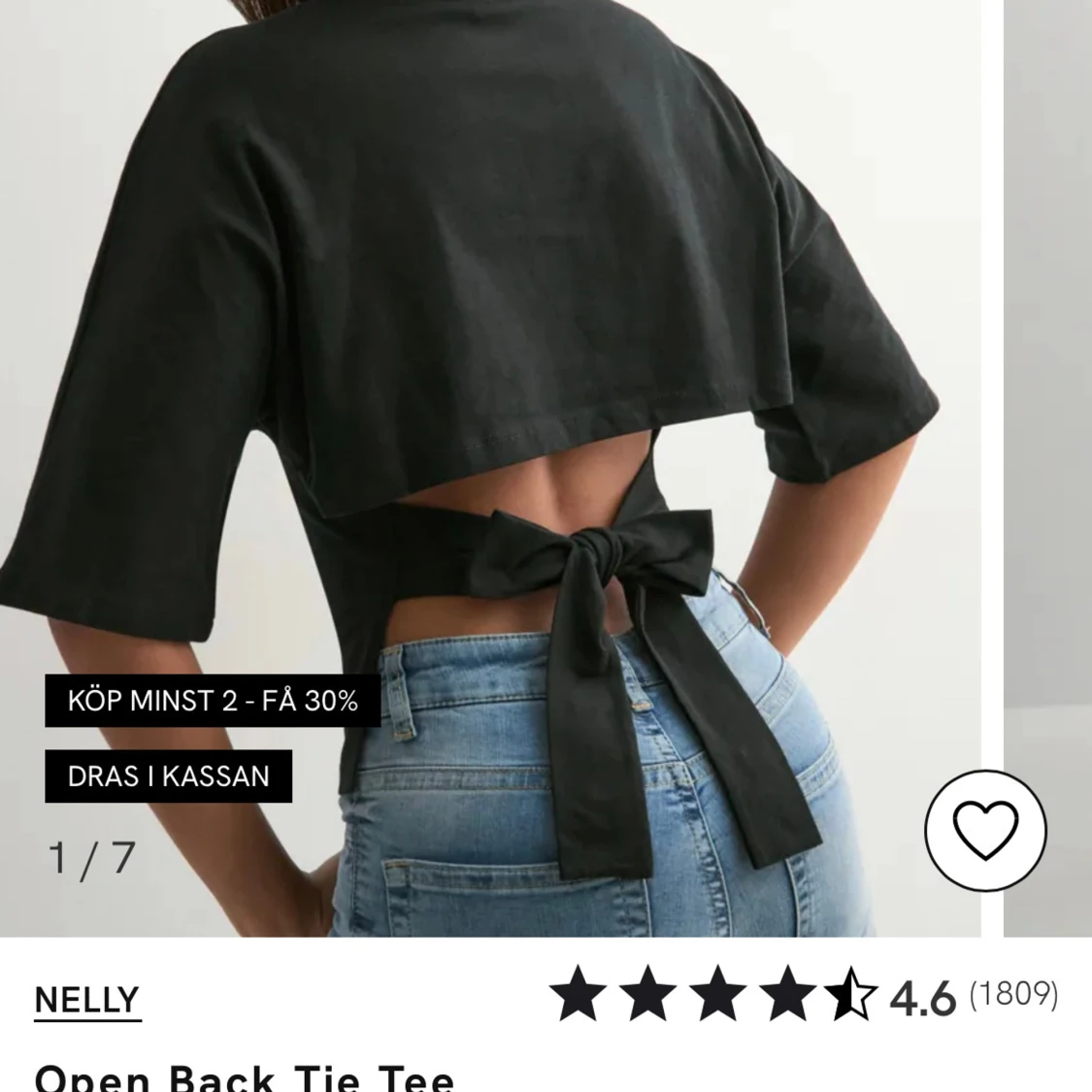
Task: Open the NELLY brand link
Action: coord(87,1000)
